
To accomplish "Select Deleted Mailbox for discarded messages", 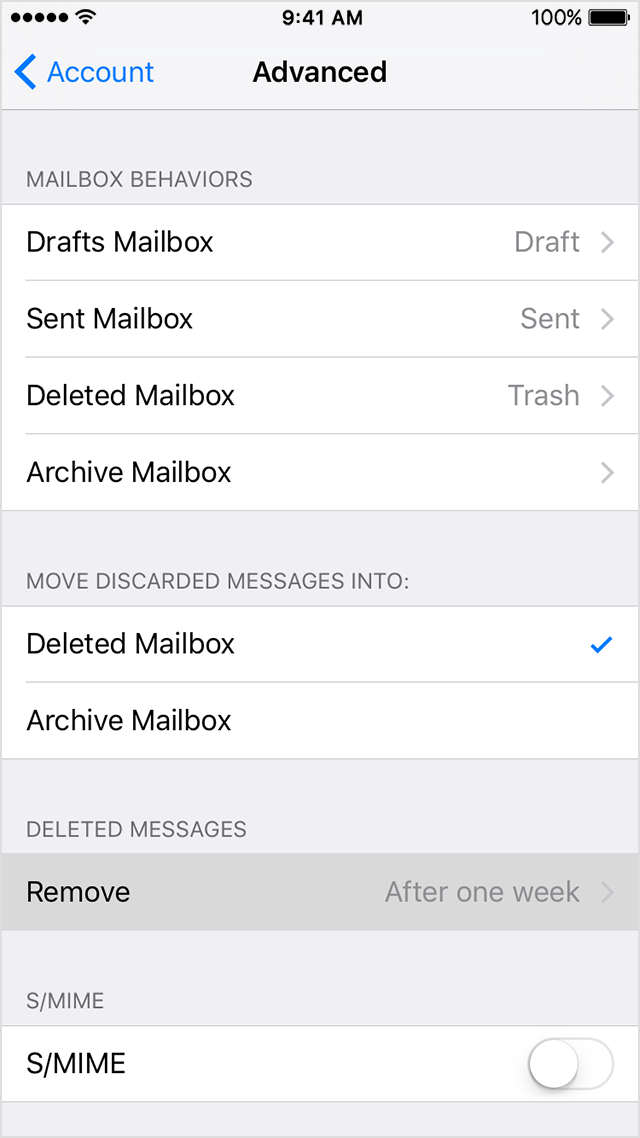I will (320, 644).
